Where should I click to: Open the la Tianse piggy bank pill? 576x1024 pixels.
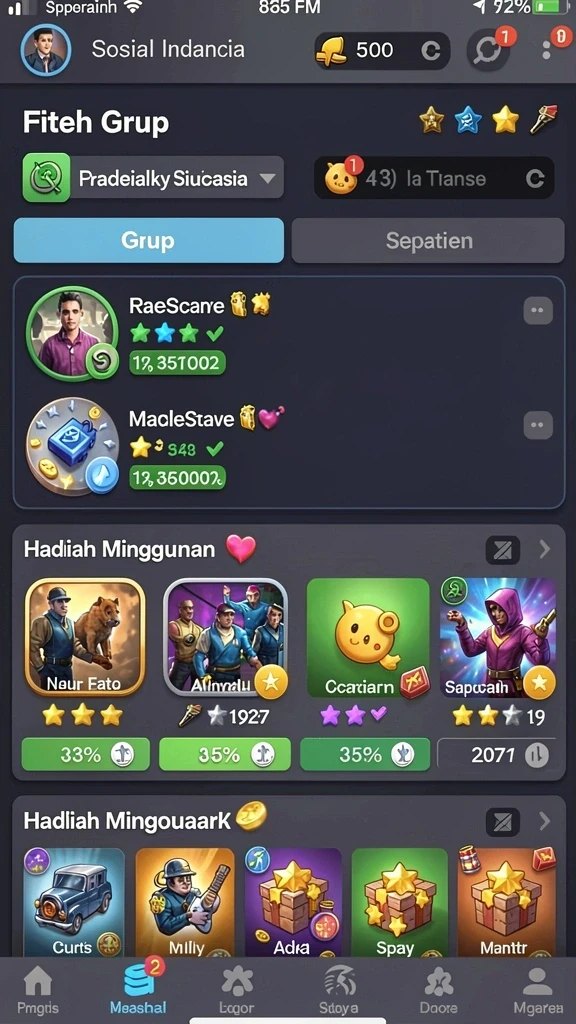tap(434, 178)
